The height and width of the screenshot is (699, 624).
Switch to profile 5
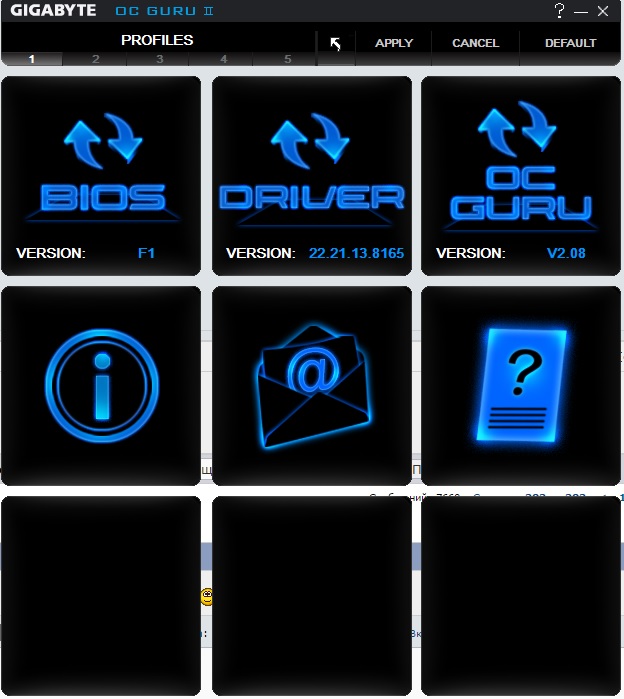click(287, 59)
